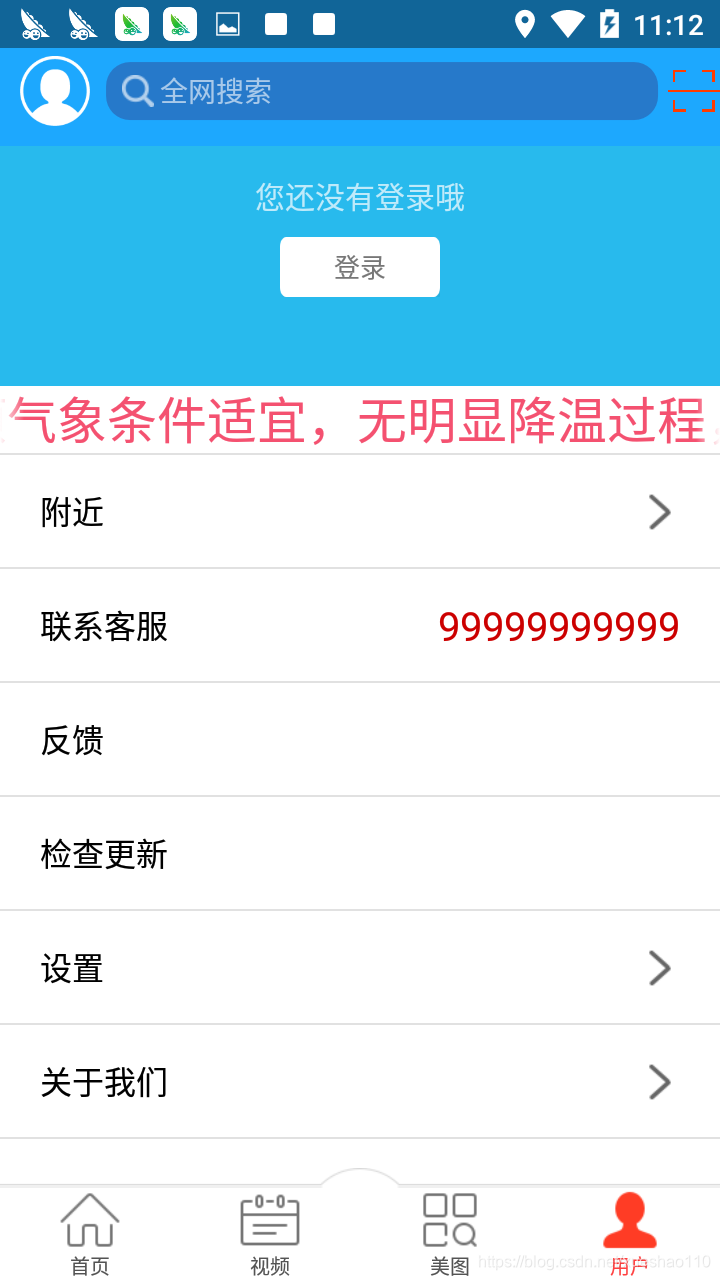
Task: Switch to the 首页 tab
Action: point(90,1234)
